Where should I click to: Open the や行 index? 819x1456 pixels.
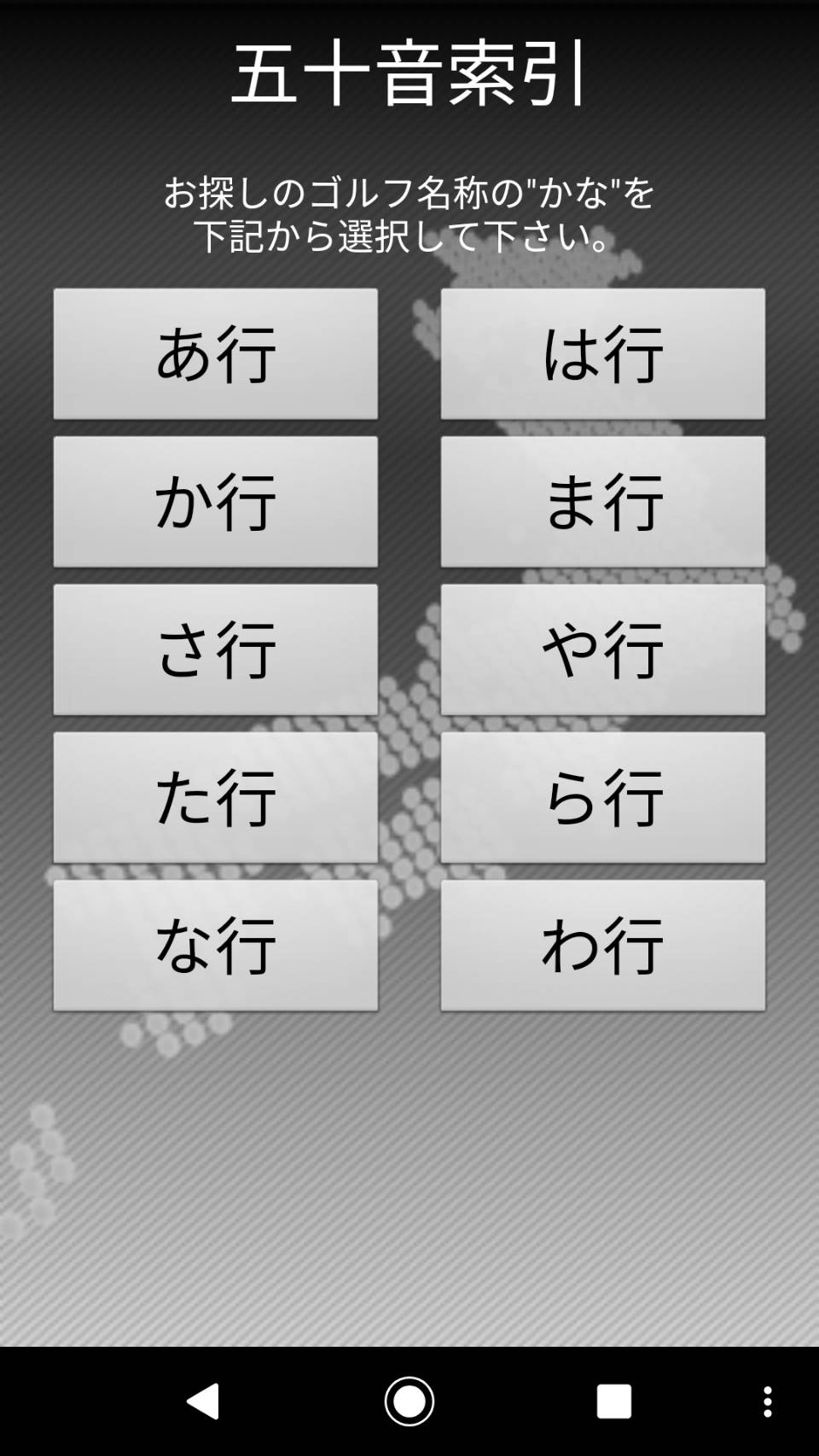pyautogui.click(x=602, y=649)
